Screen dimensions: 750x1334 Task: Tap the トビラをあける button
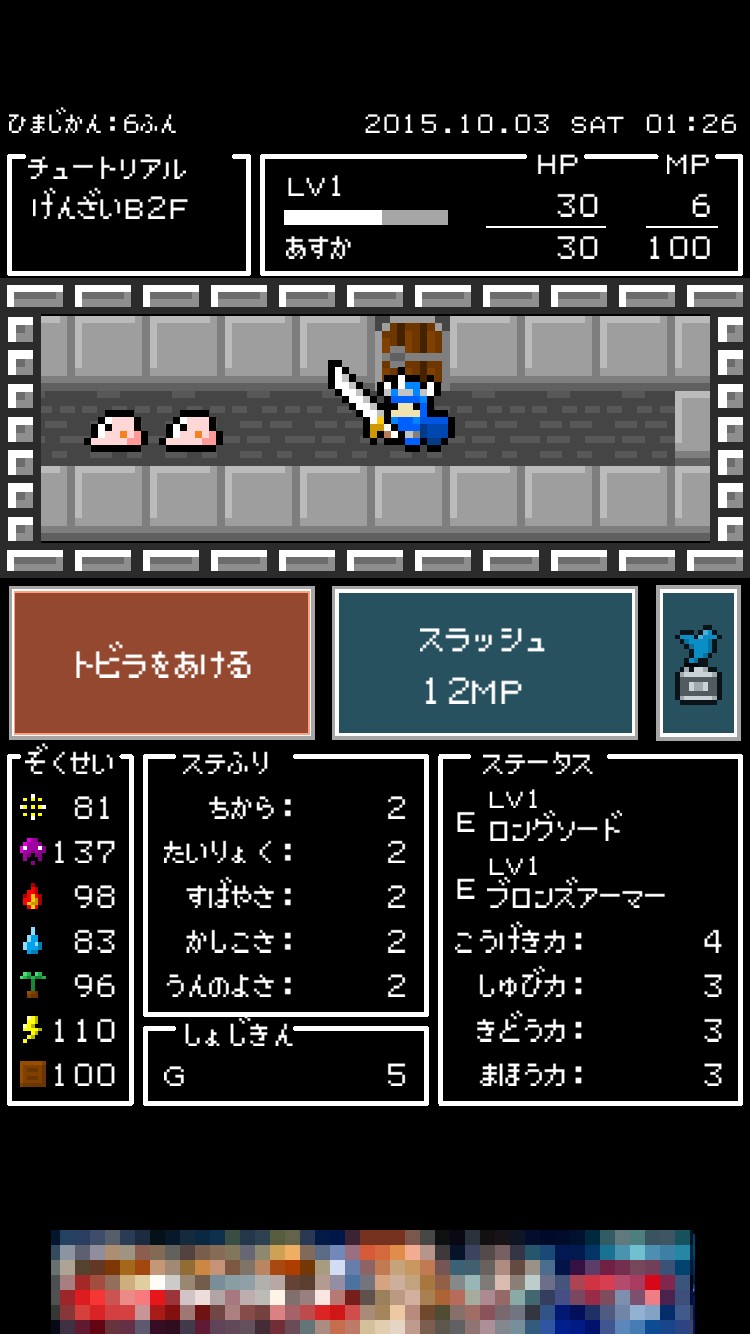[162, 664]
